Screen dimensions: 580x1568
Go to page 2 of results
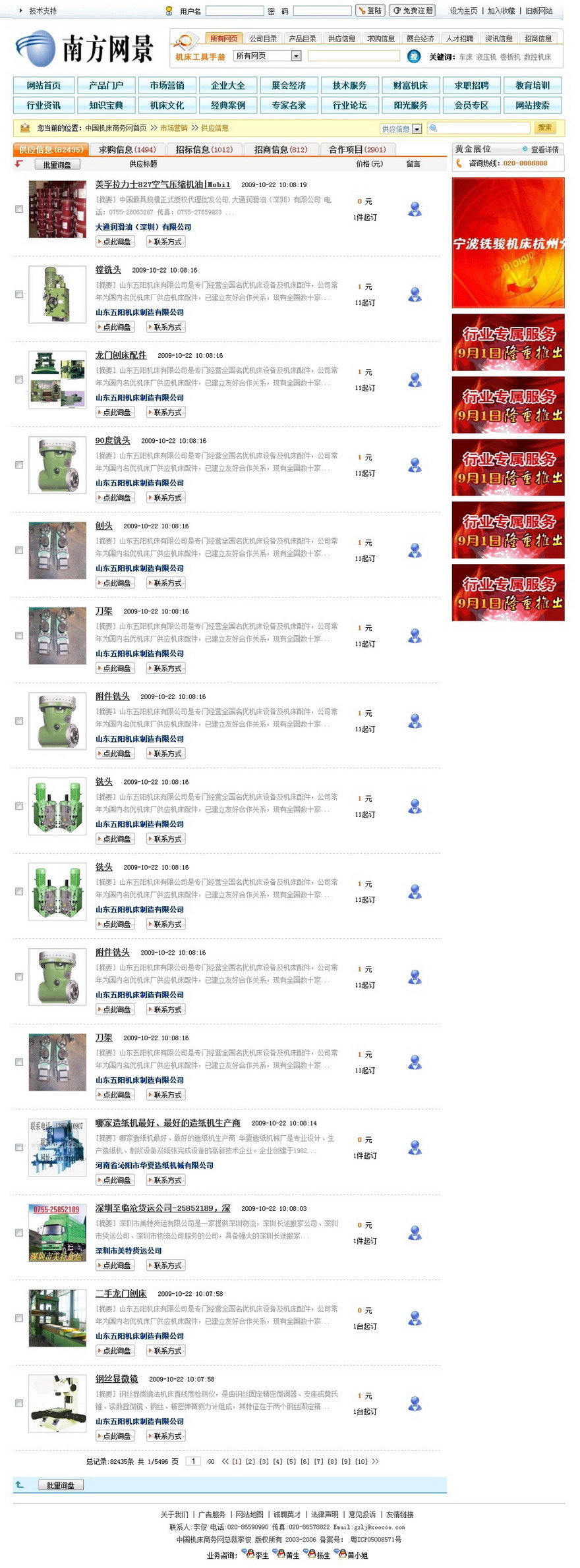coord(250,1461)
